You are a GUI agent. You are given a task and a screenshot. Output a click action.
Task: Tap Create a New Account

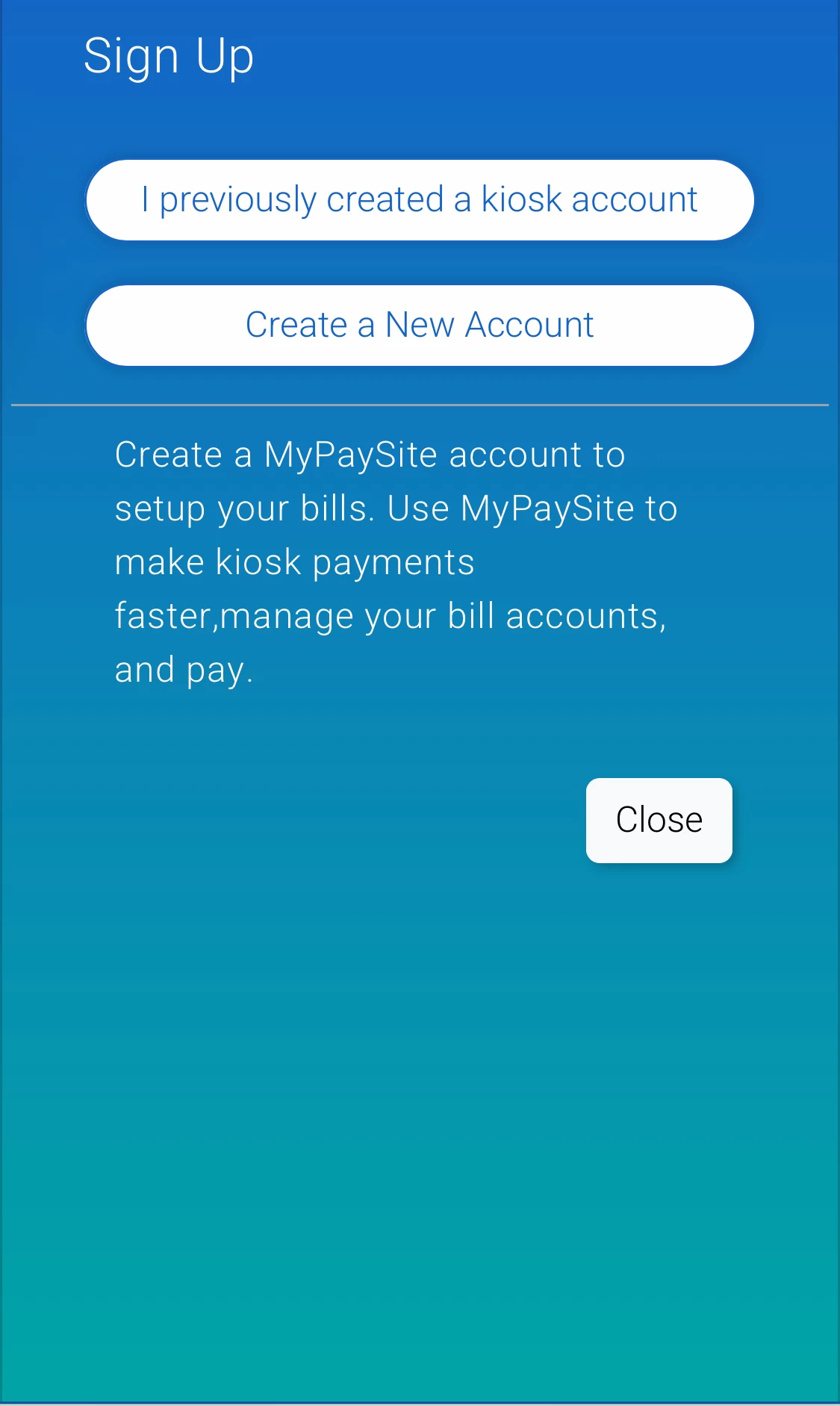tap(420, 326)
